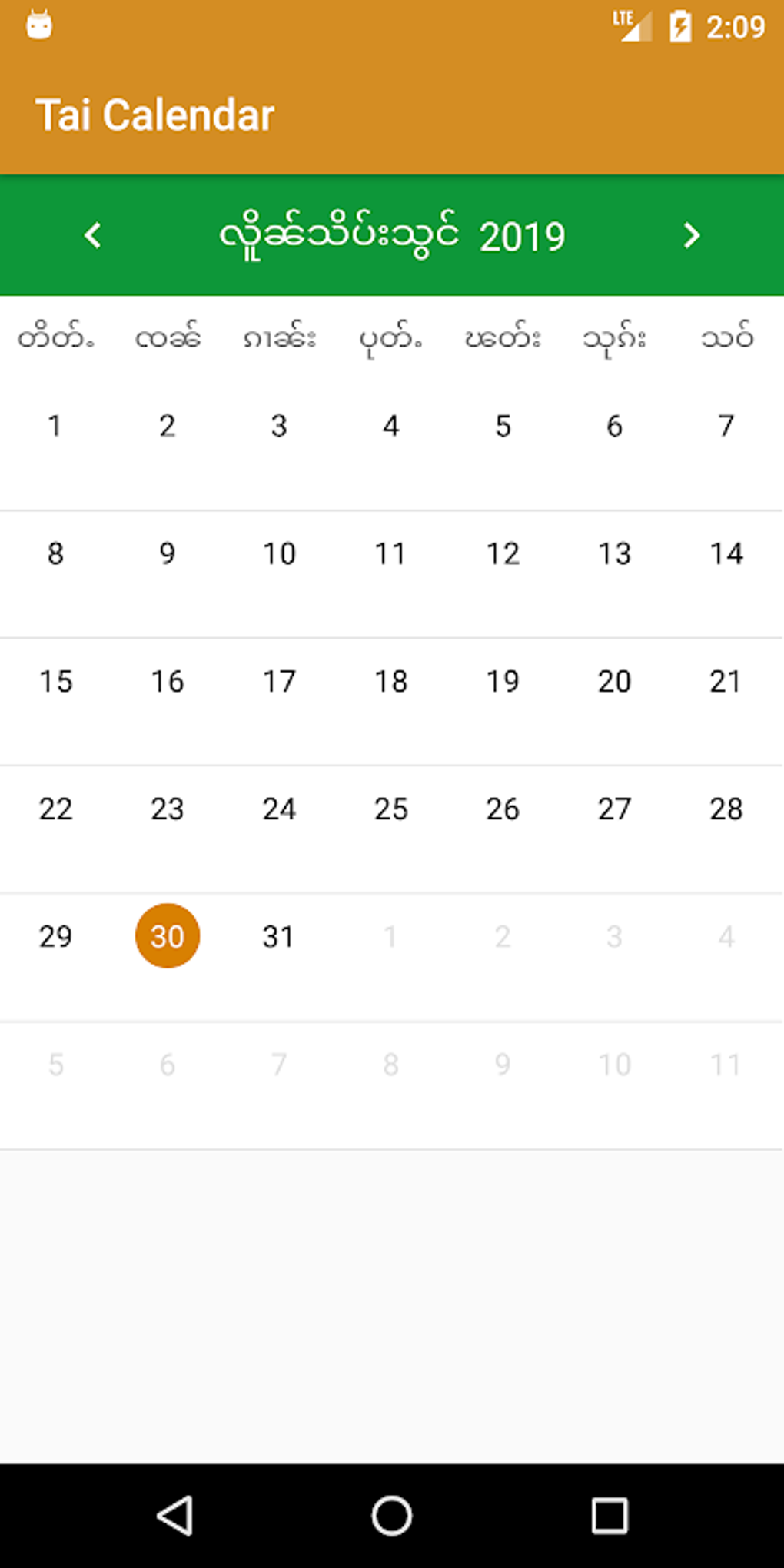Image resolution: width=784 pixels, height=1568 pixels.
Task: Go to the previous month
Action: pyautogui.click(x=93, y=235)
